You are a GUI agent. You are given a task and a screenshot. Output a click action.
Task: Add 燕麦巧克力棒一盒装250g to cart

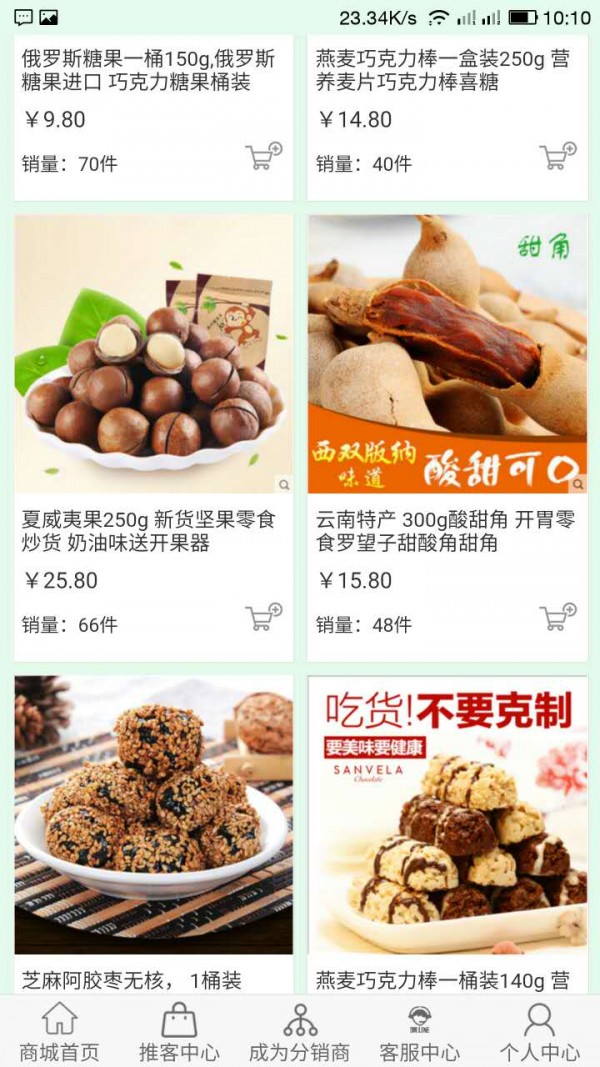[558, 157]
